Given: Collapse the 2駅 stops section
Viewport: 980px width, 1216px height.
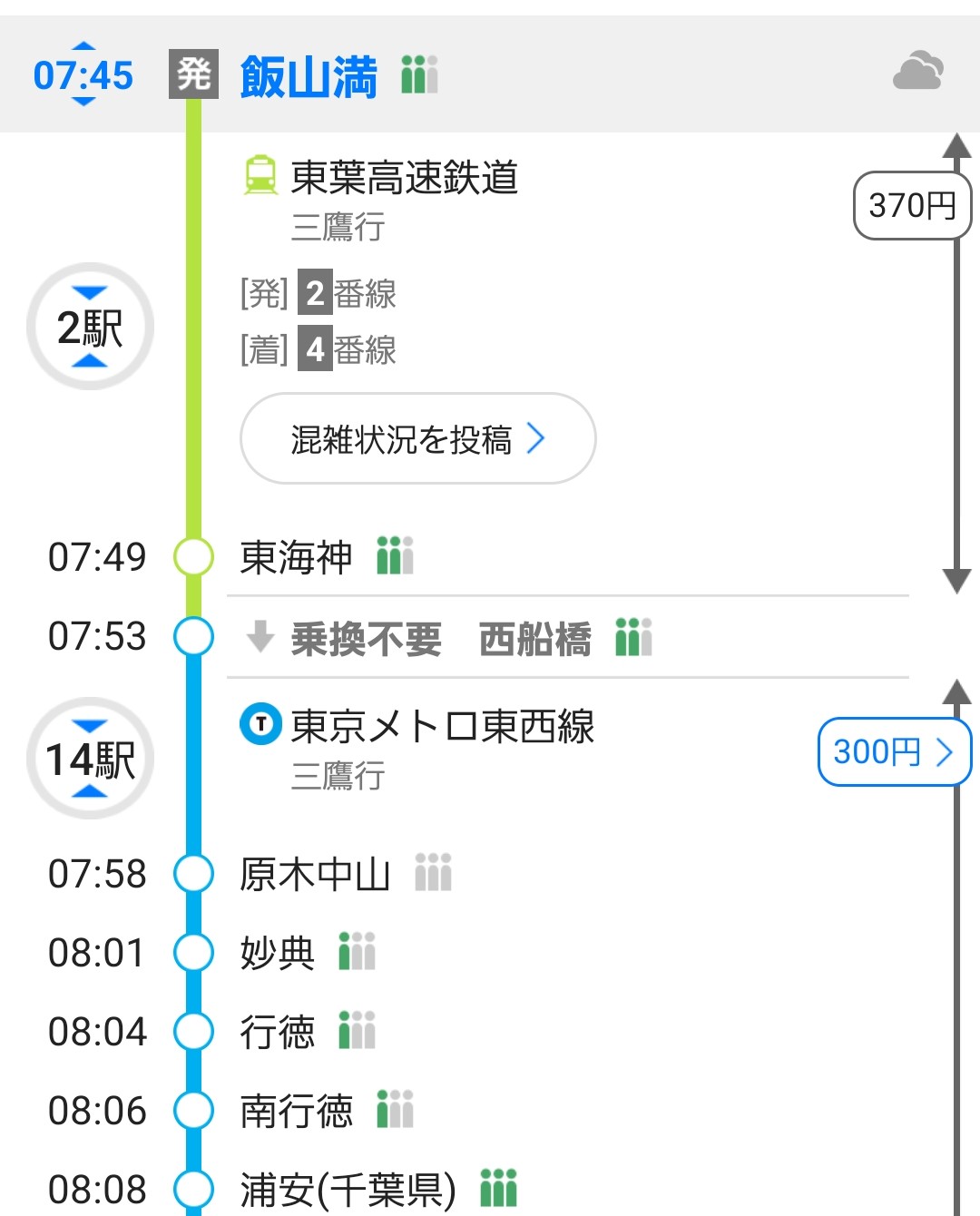Looking at the screenshot, I should pyautogui.click(x=90, y=327).
